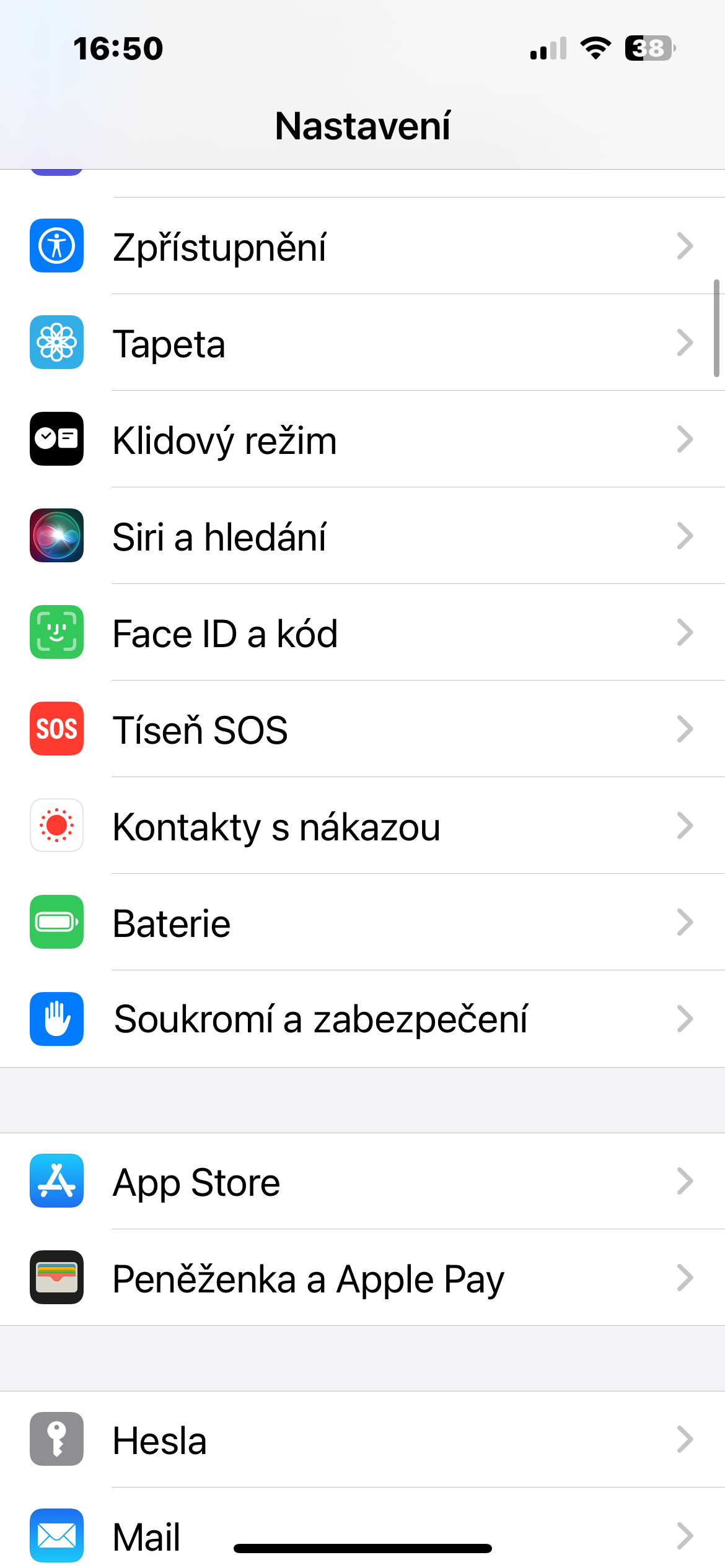The width and height of the screenshot is (725, 1568).
Task: Tap the Tíseň SOS row
Action: [362, 730]
